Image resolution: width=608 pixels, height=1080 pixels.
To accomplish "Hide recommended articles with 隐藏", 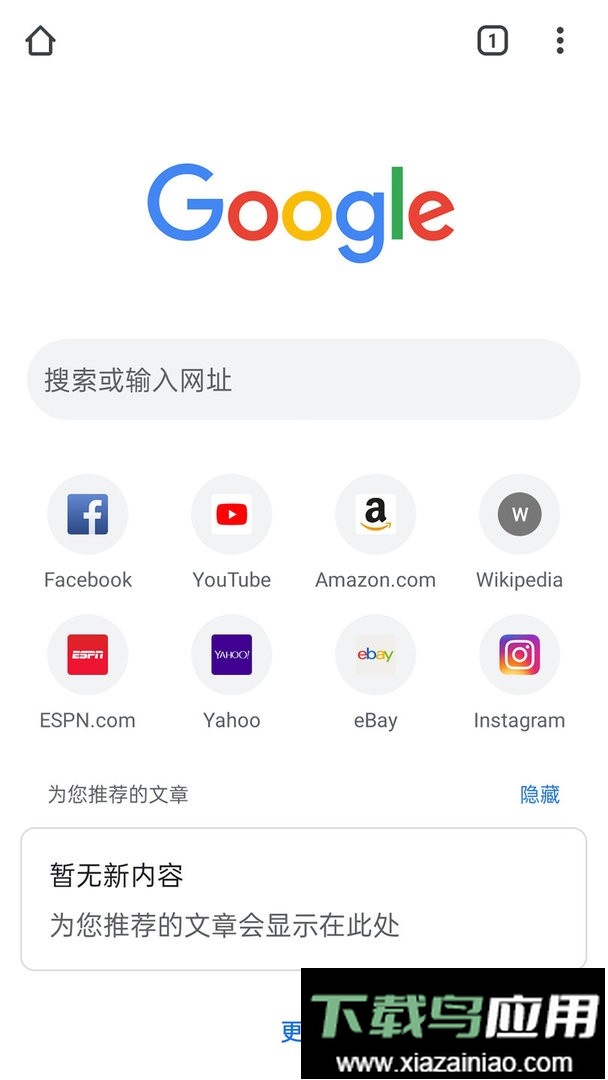I will 540,795.
